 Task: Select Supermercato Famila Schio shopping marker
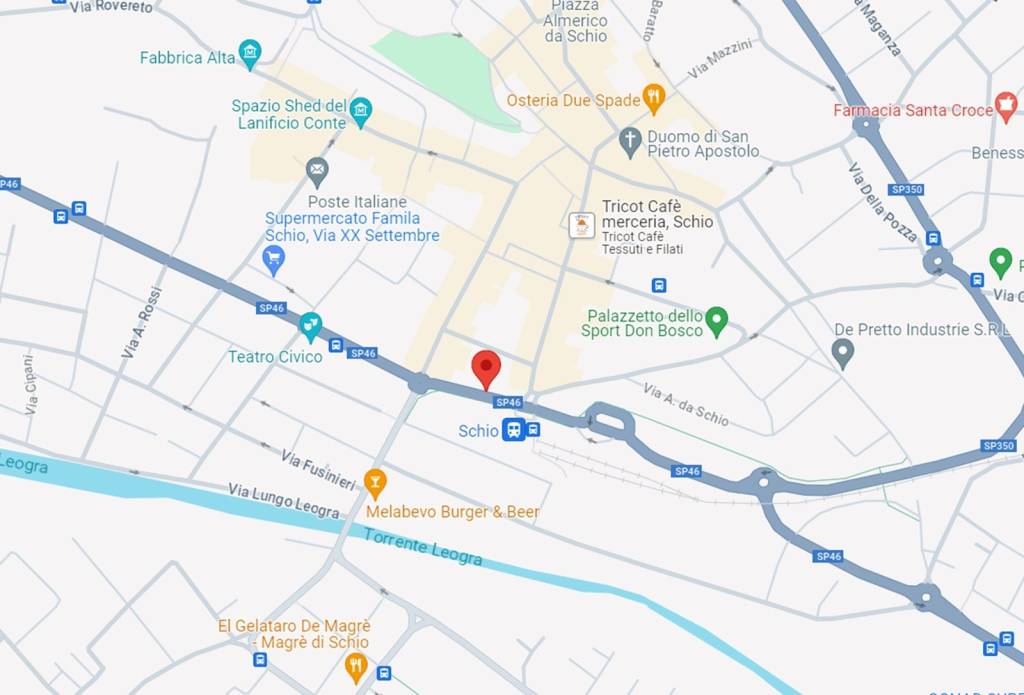pos(273,261)
